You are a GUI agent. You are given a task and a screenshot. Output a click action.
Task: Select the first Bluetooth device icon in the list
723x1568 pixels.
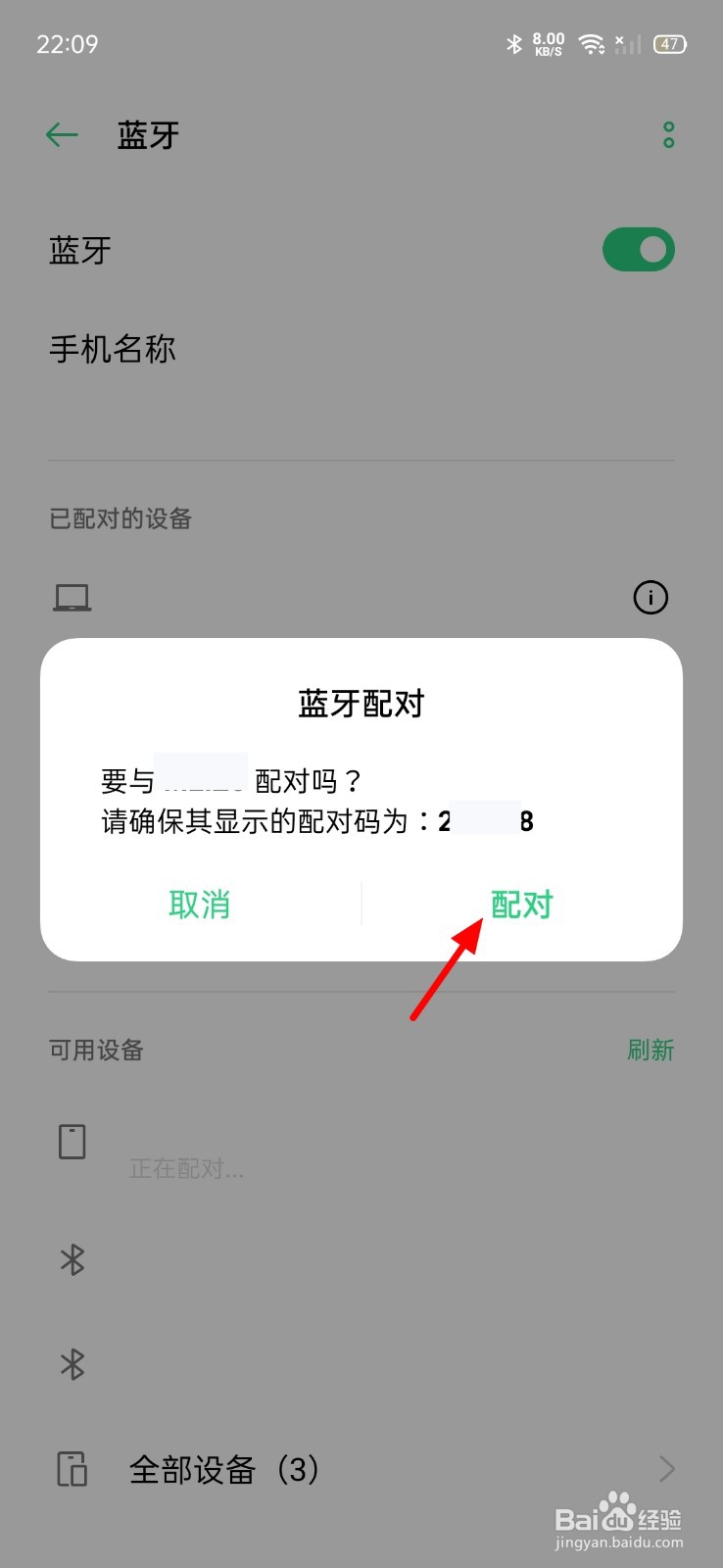(70, 1260)
